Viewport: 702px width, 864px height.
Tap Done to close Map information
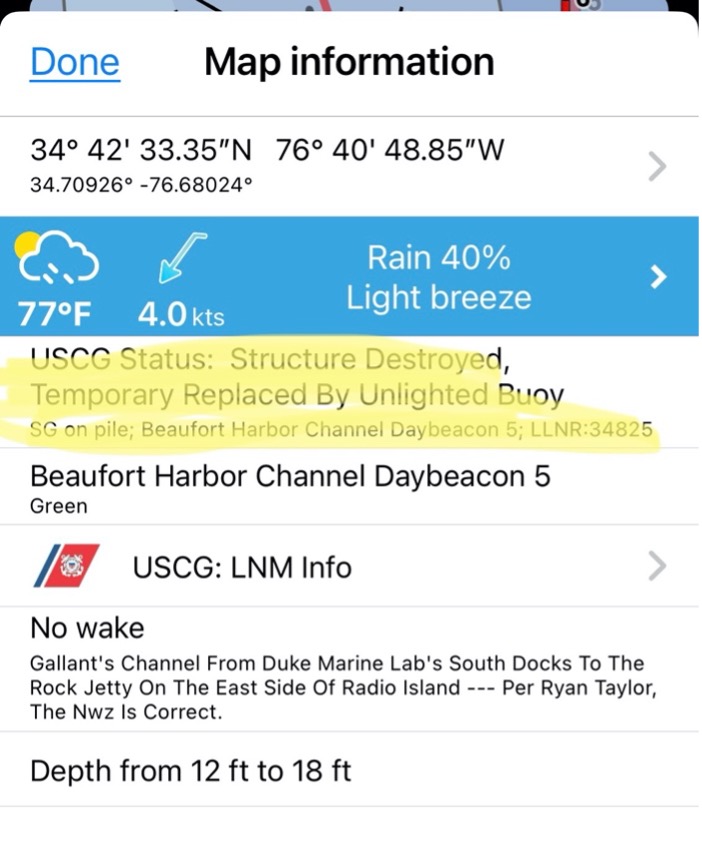point(75,62)
